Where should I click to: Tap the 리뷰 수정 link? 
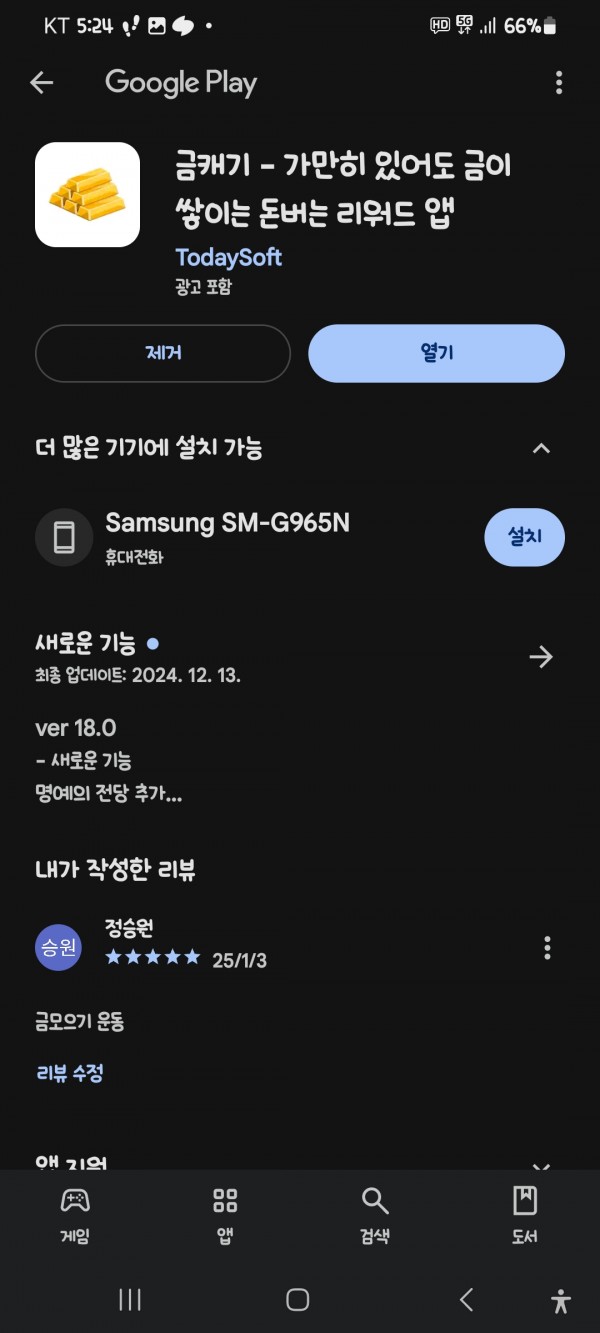click(70, 1073)
